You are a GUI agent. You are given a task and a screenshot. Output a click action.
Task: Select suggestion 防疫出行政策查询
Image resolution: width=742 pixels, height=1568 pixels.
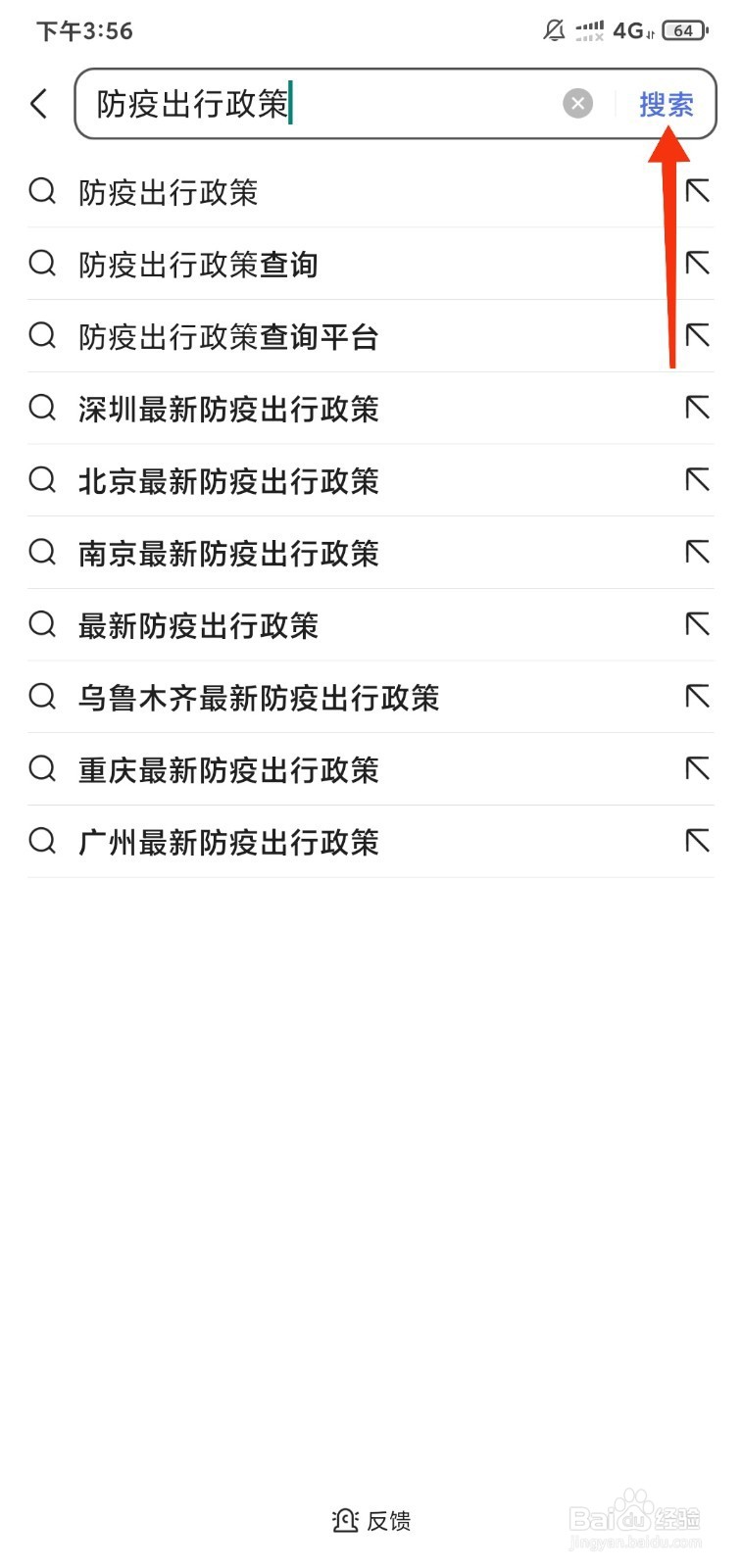[371, 264]
